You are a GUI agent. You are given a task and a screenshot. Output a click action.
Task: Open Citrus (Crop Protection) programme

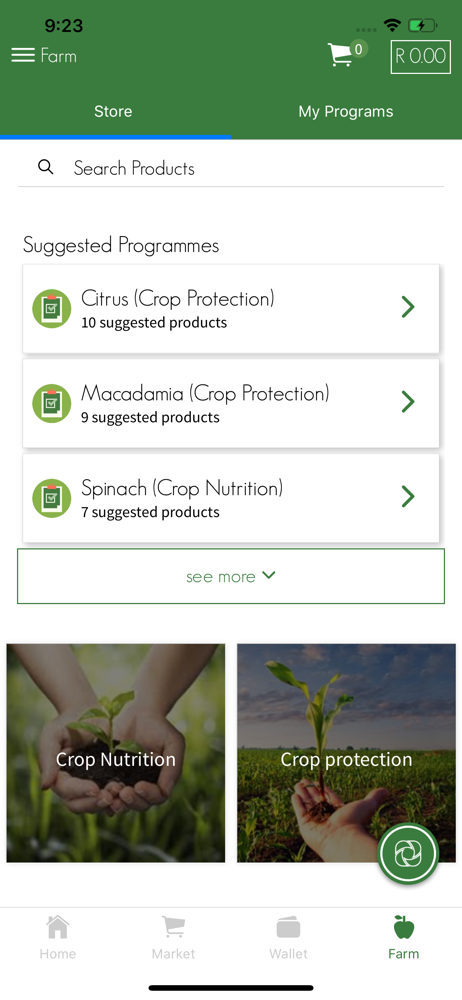point(231,309)
